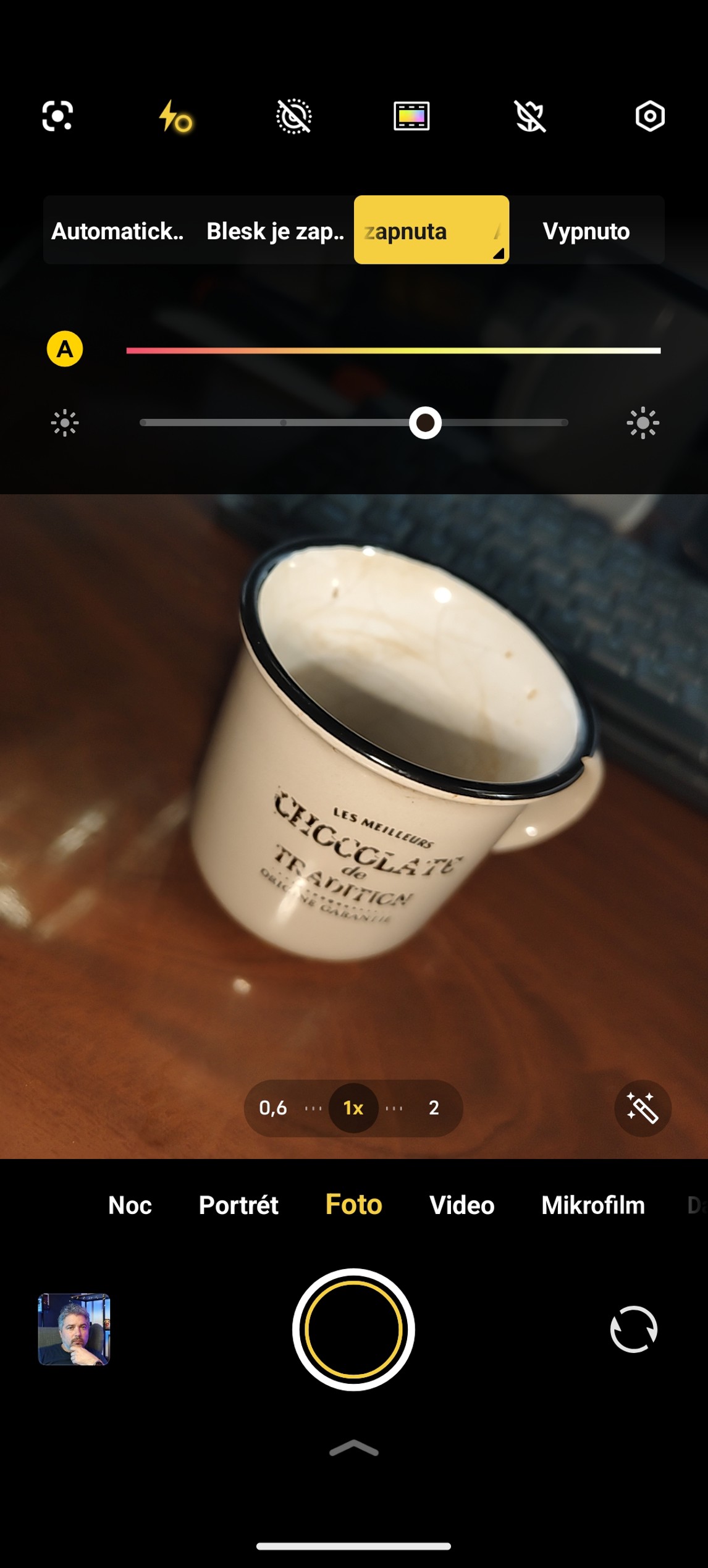Switch to Portrét mode

[238, 1205]
